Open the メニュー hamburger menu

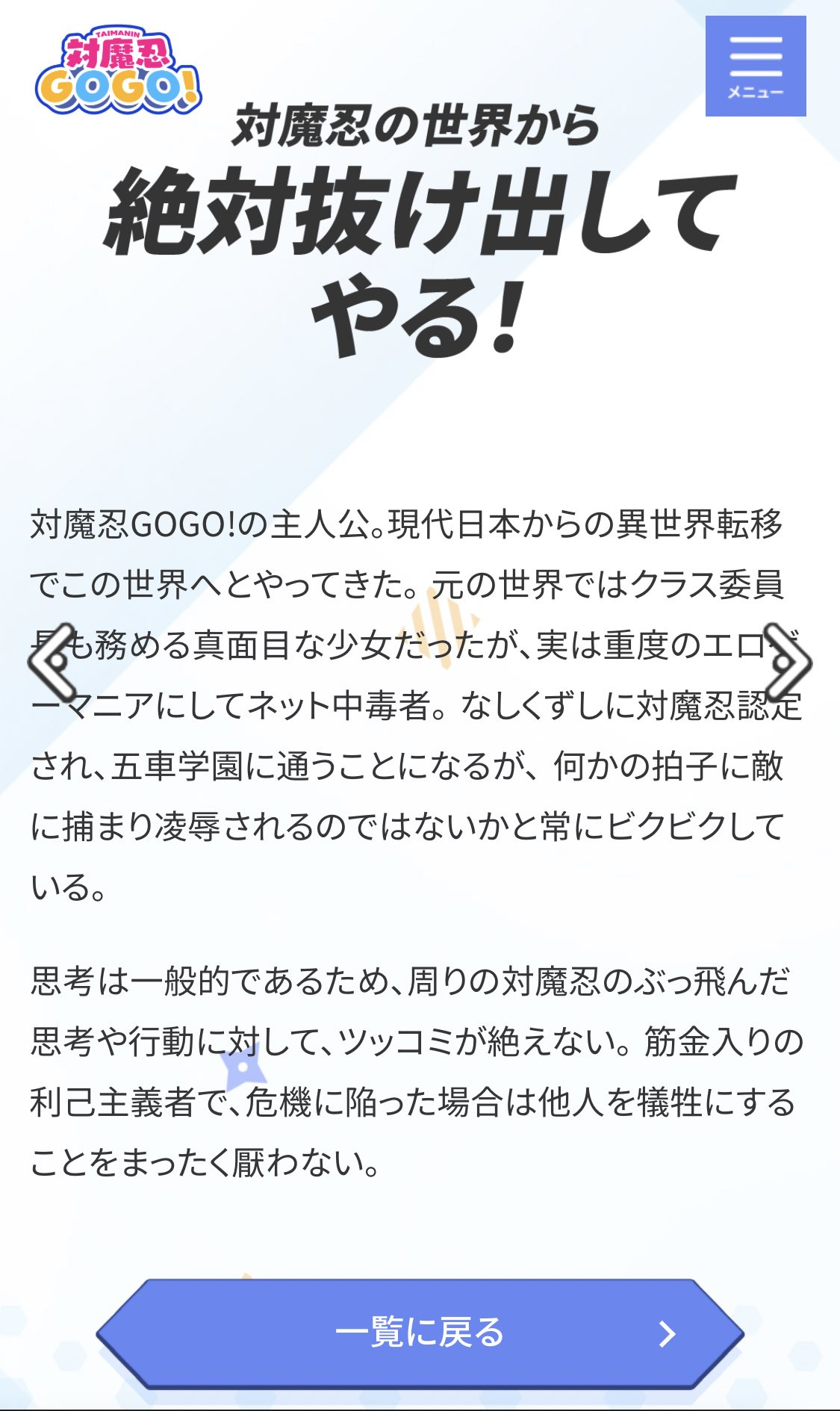(x=755, y=66)
